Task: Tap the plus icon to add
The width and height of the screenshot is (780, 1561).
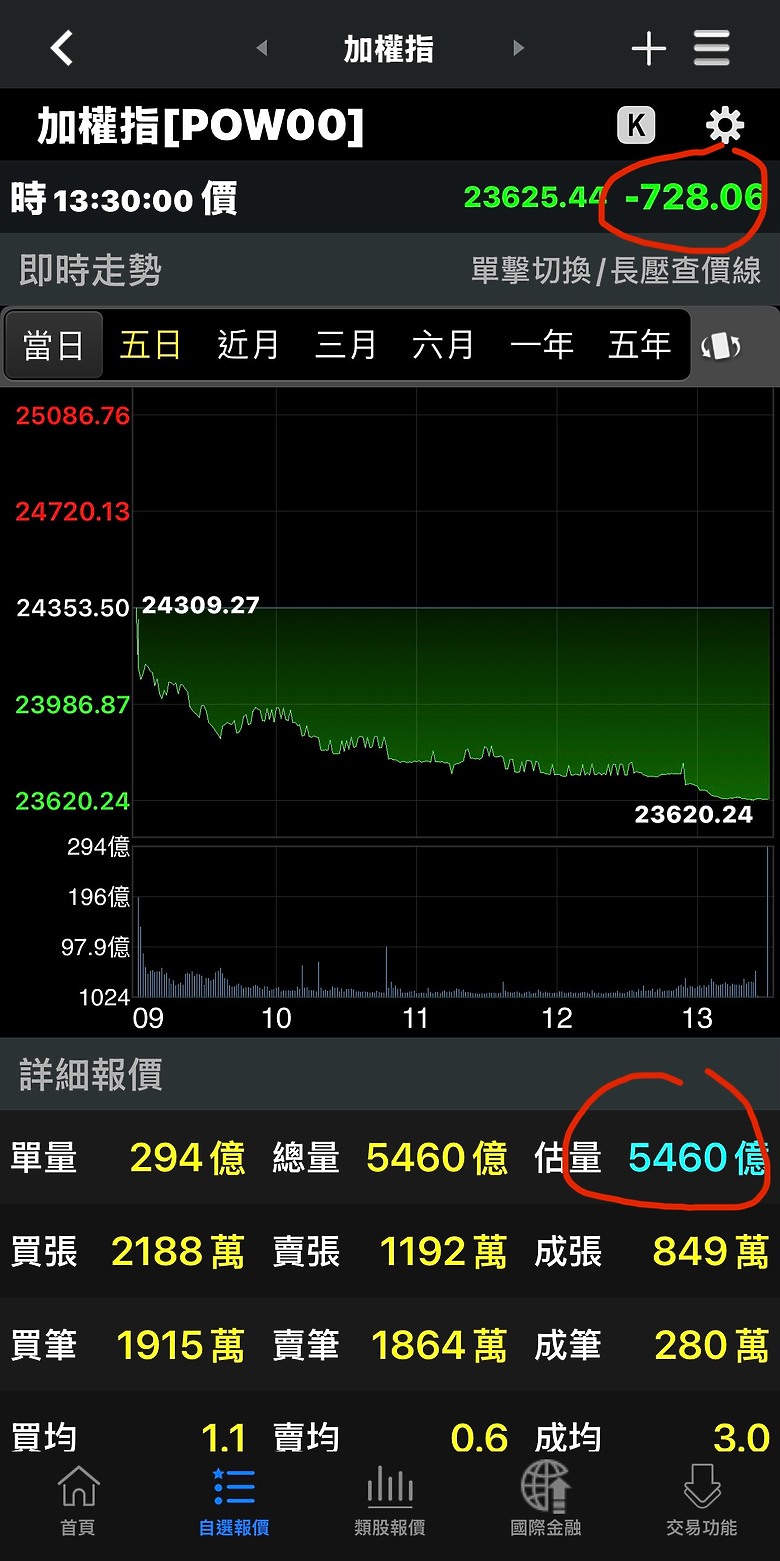Action: pos(648,48)
